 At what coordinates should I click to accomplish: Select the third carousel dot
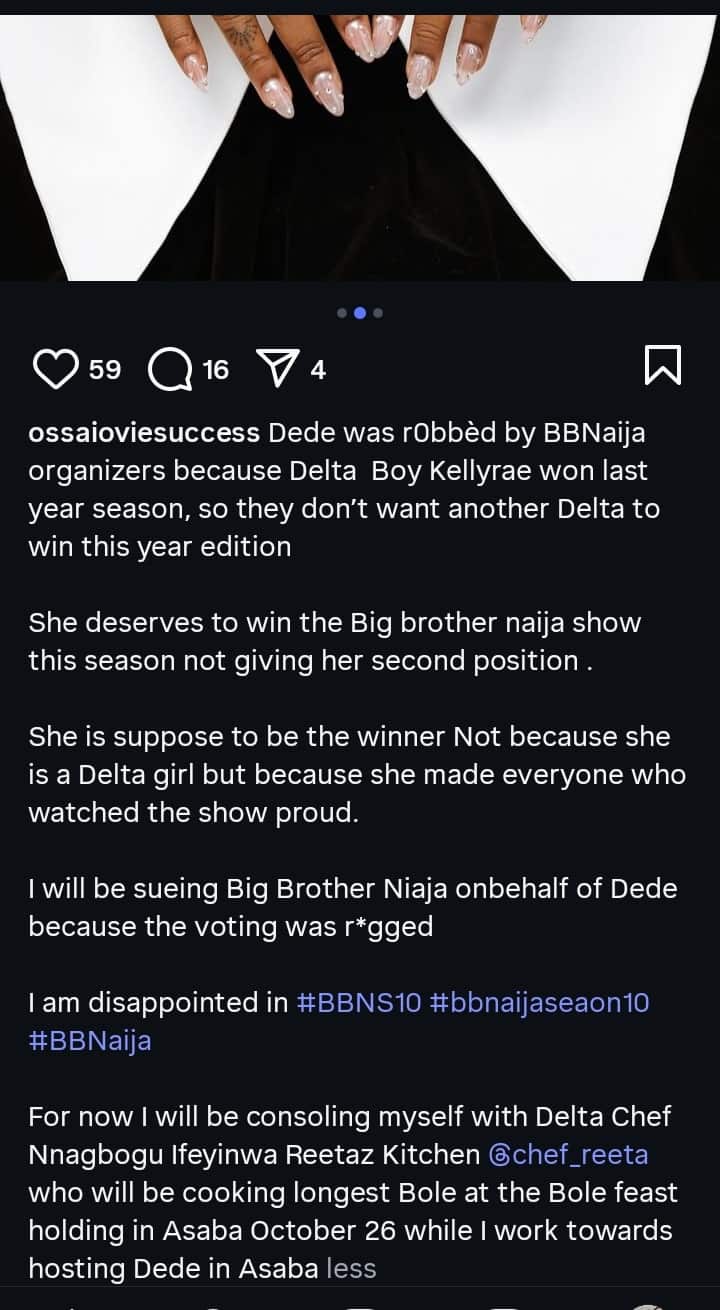click(x=376, y=313)
